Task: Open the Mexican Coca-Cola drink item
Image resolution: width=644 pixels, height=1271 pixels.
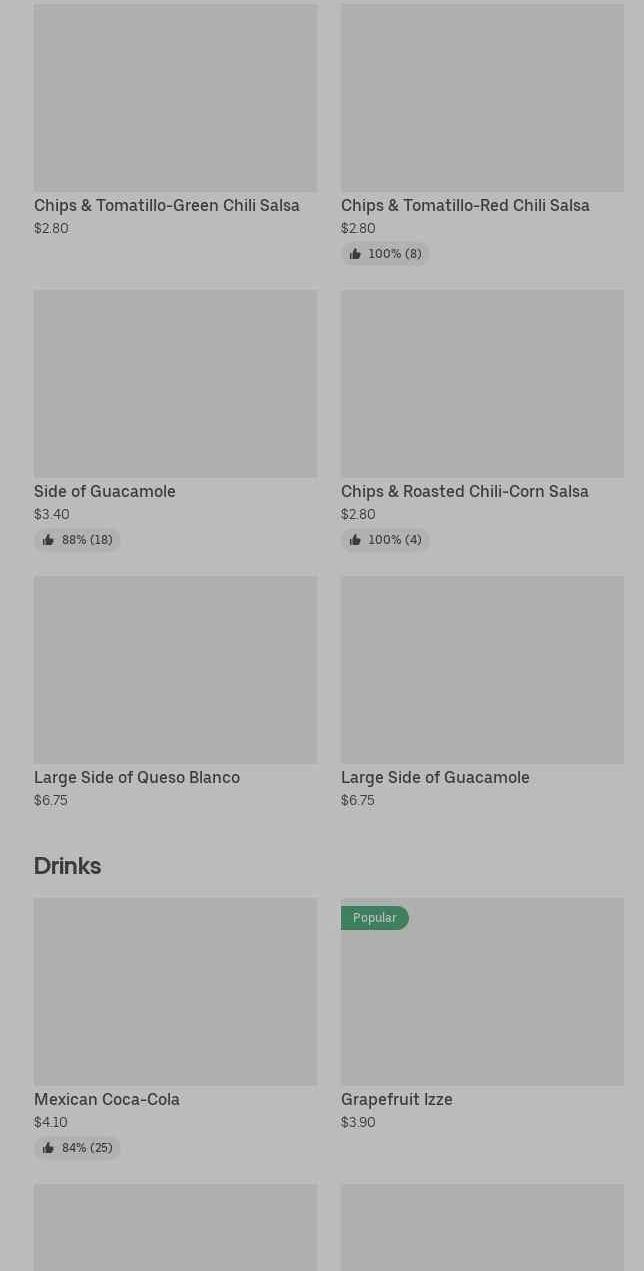Action: click(x=175, y=1028)
